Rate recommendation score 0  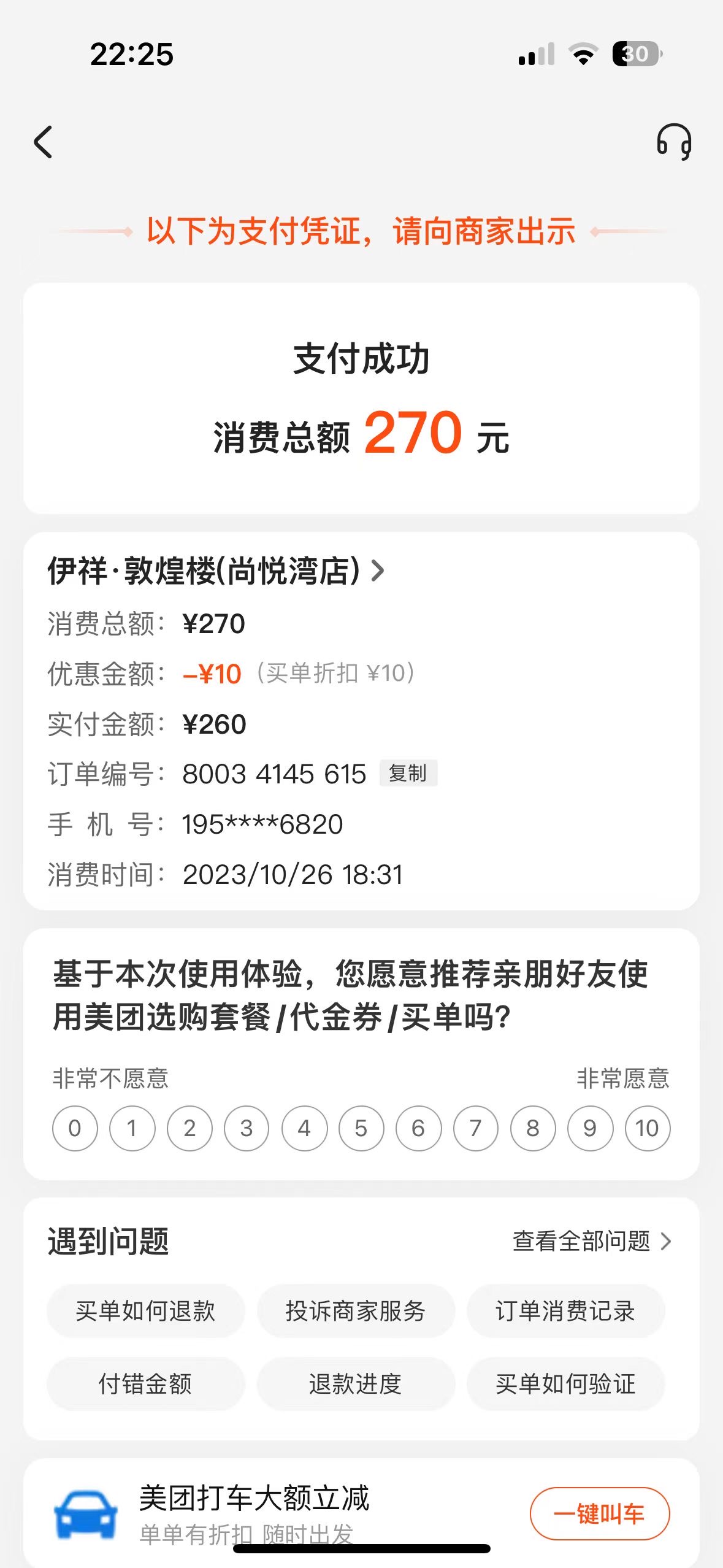(x=75, y=1128)
